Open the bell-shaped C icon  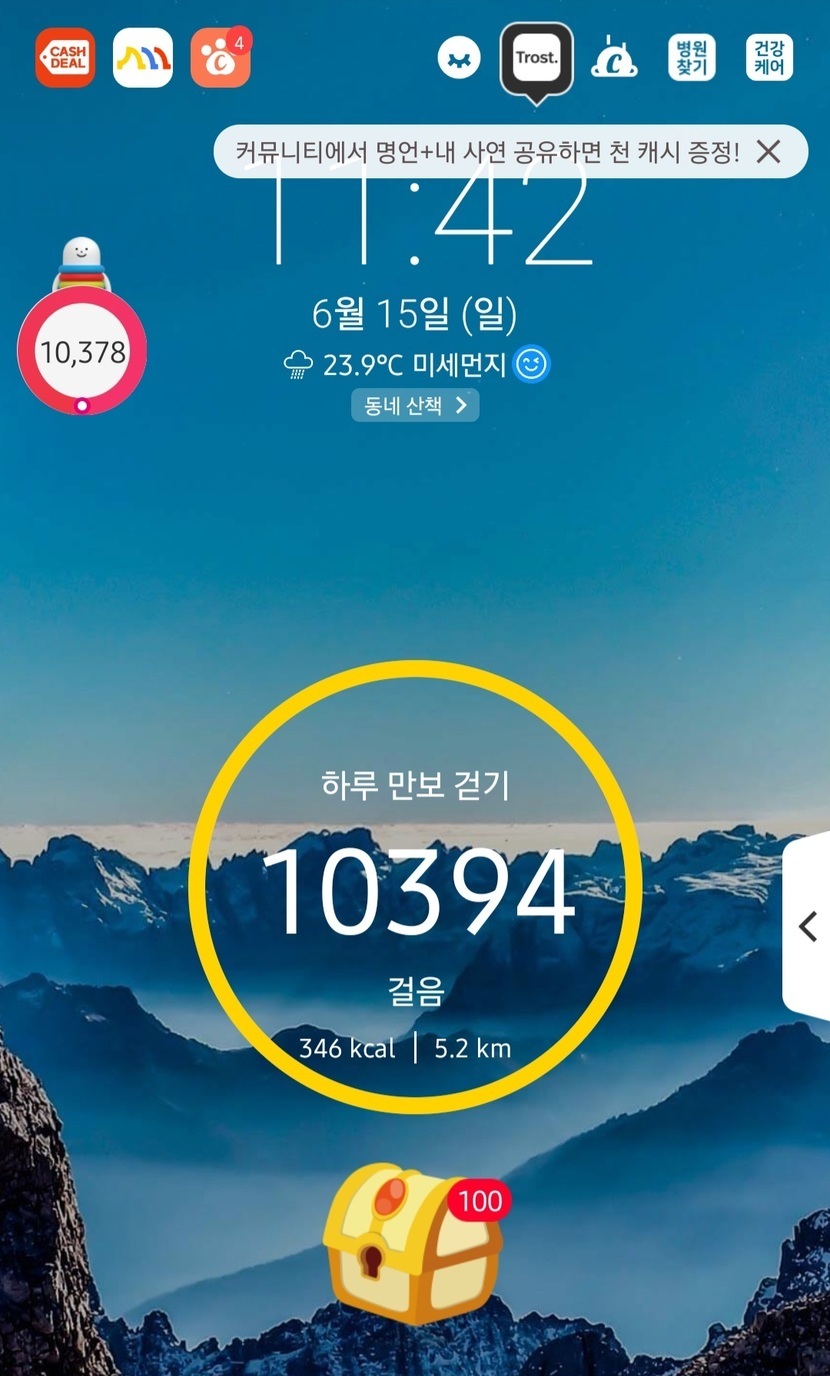tap(614, 58)
